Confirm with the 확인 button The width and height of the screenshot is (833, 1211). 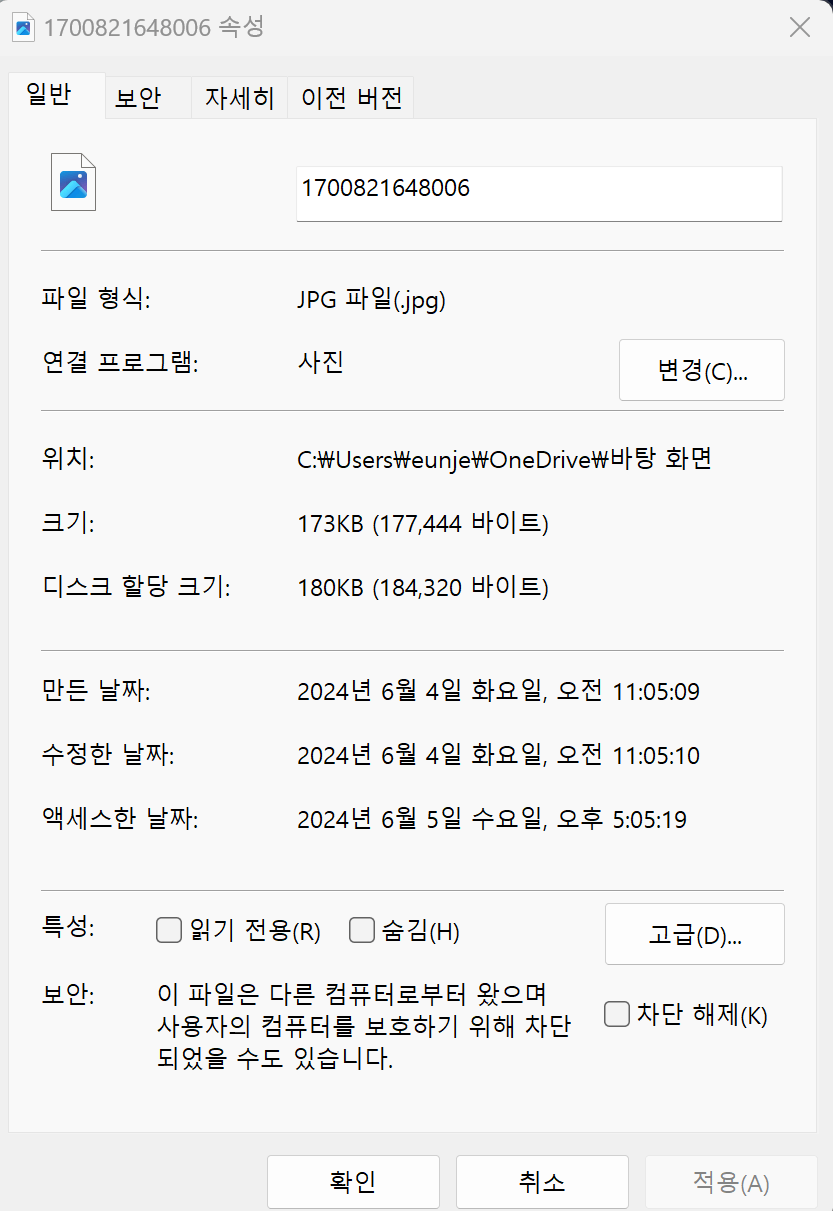pos(353,1183)
